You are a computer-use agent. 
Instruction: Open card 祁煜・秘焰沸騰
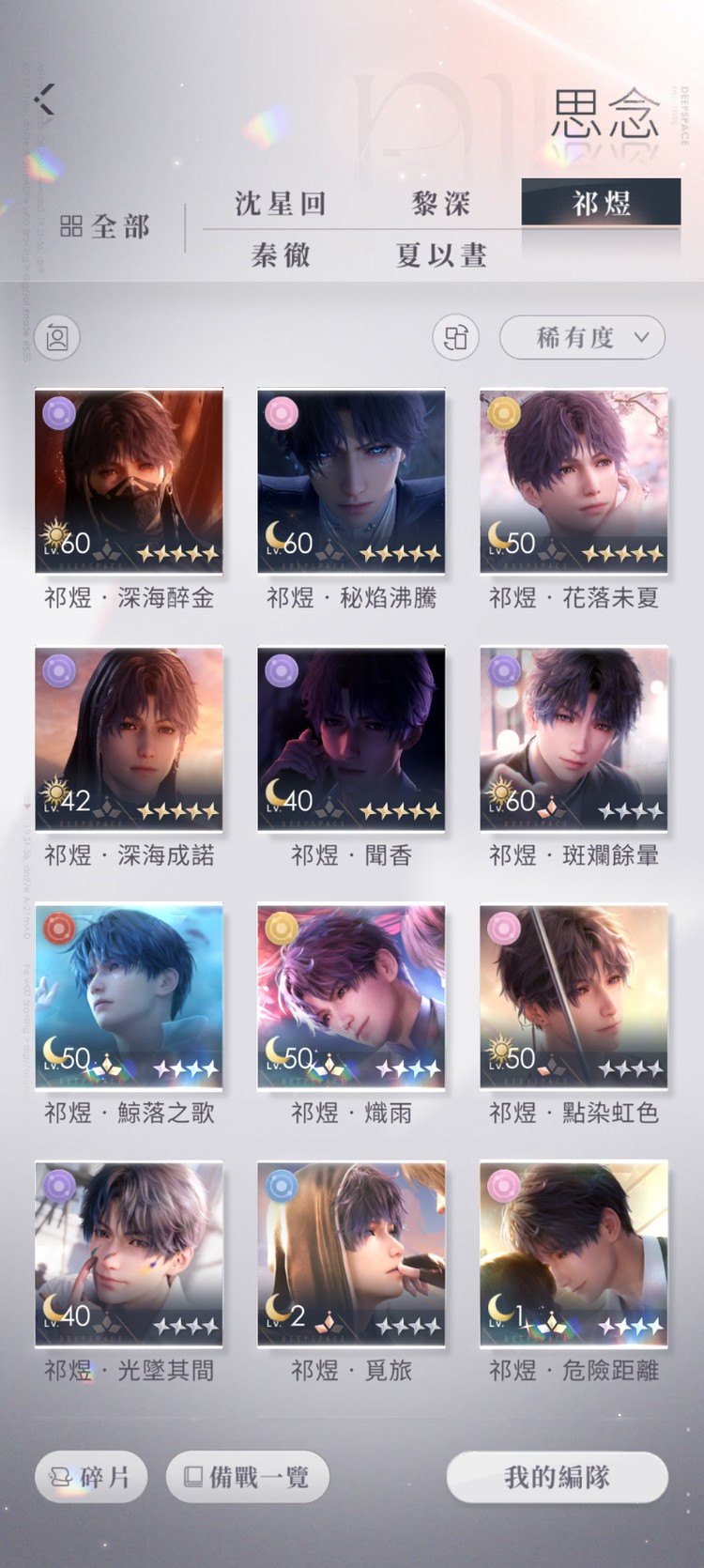(351, 481)
